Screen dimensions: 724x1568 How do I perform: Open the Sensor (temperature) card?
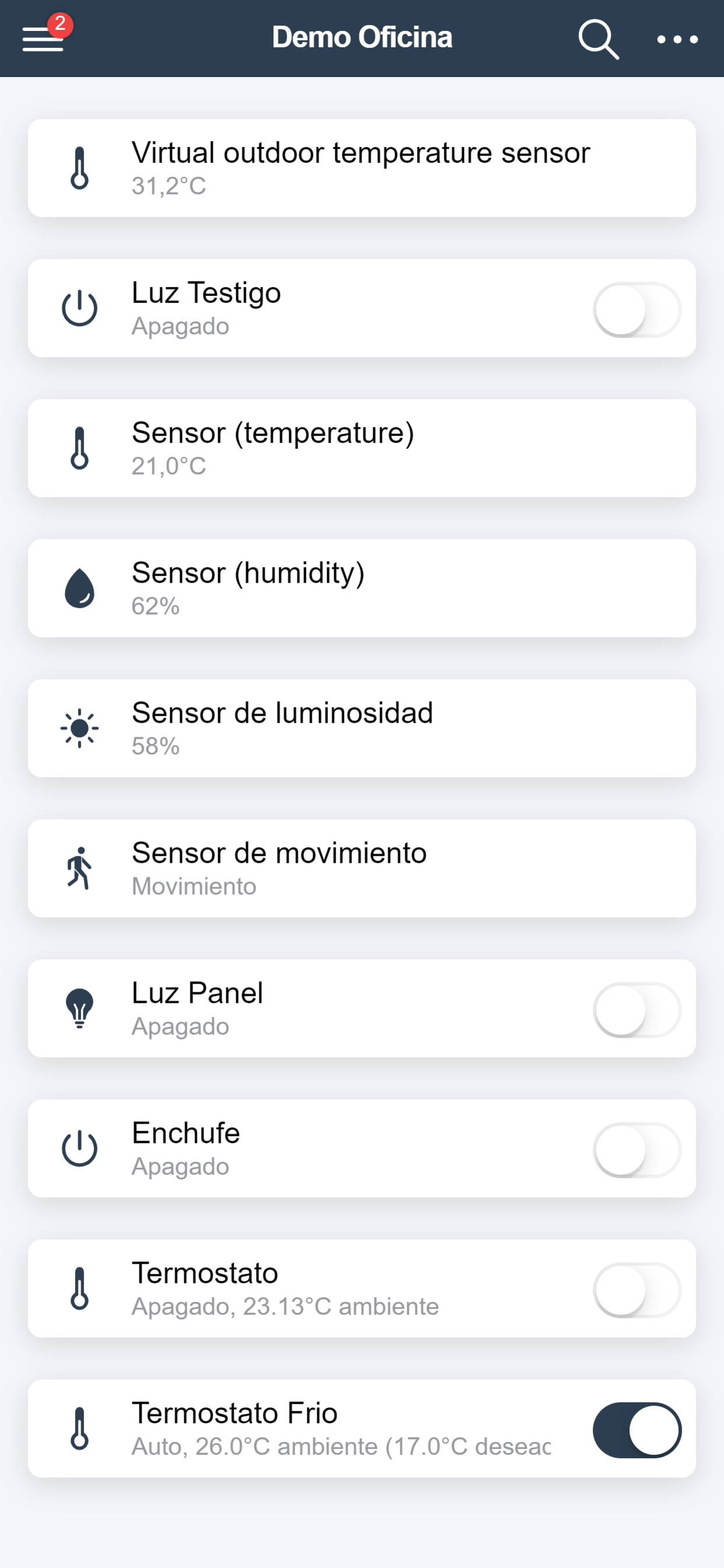tap(362, 448)
